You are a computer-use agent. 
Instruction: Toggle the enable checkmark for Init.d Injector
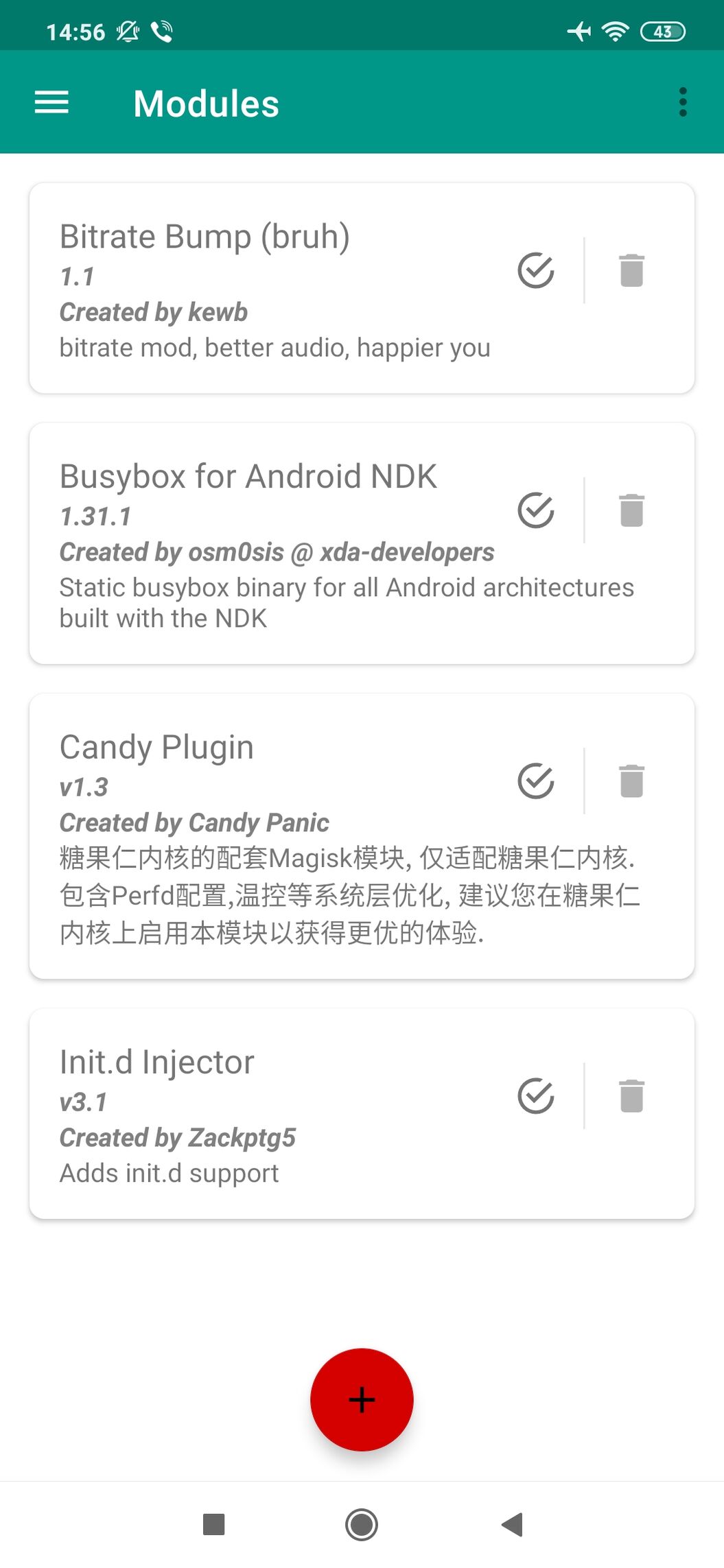pos(536,1095)
